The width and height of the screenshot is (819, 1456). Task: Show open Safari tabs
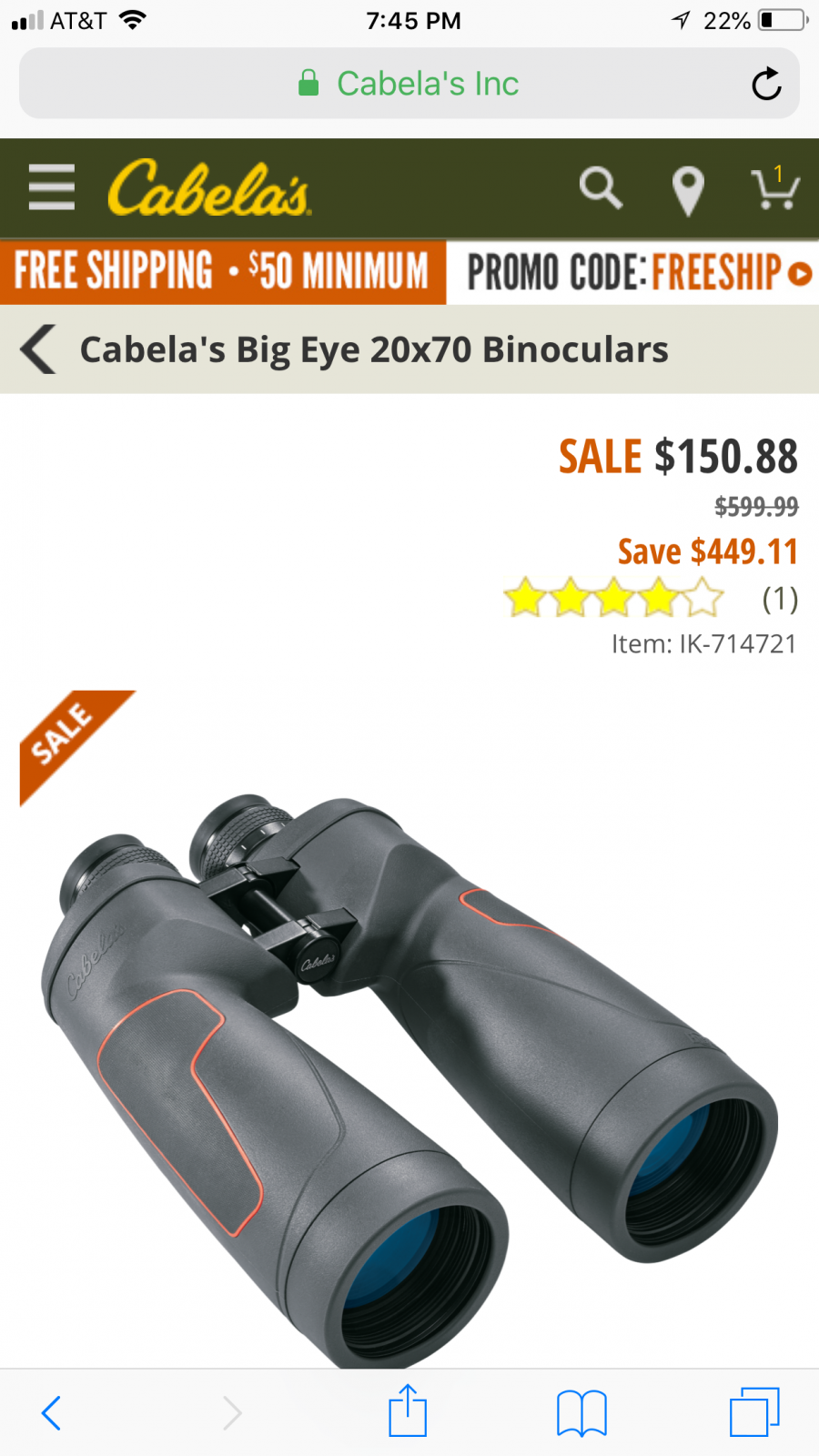tap(754, 1412)
